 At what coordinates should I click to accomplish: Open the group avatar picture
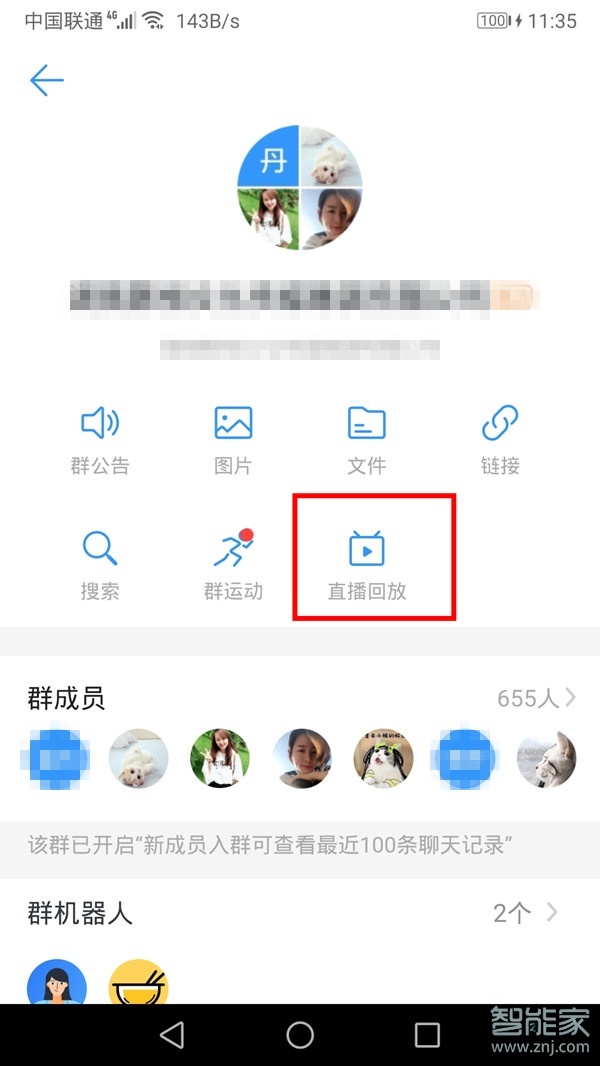point(299,187)
